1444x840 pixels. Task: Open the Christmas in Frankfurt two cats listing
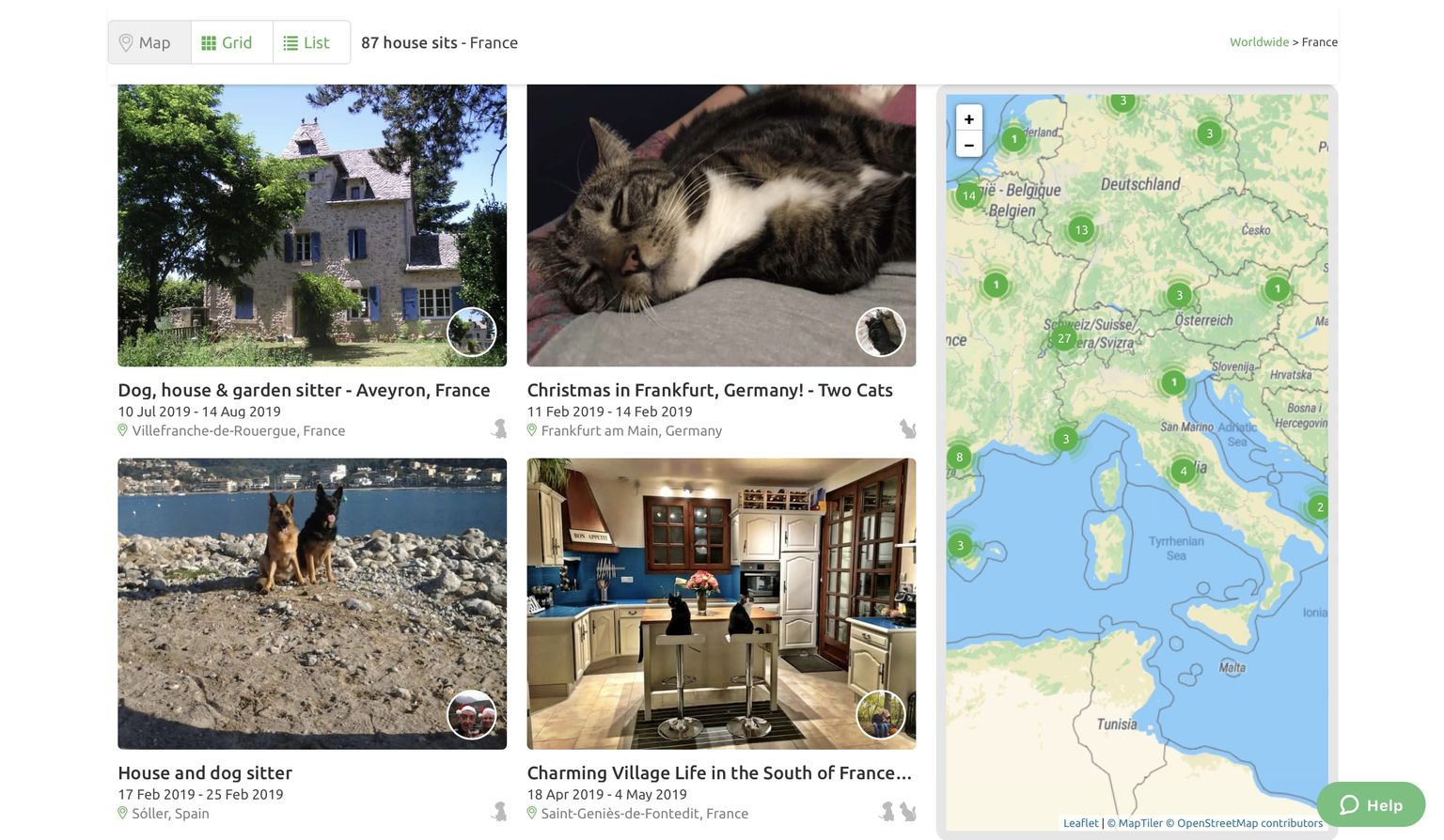click(710, 390)
